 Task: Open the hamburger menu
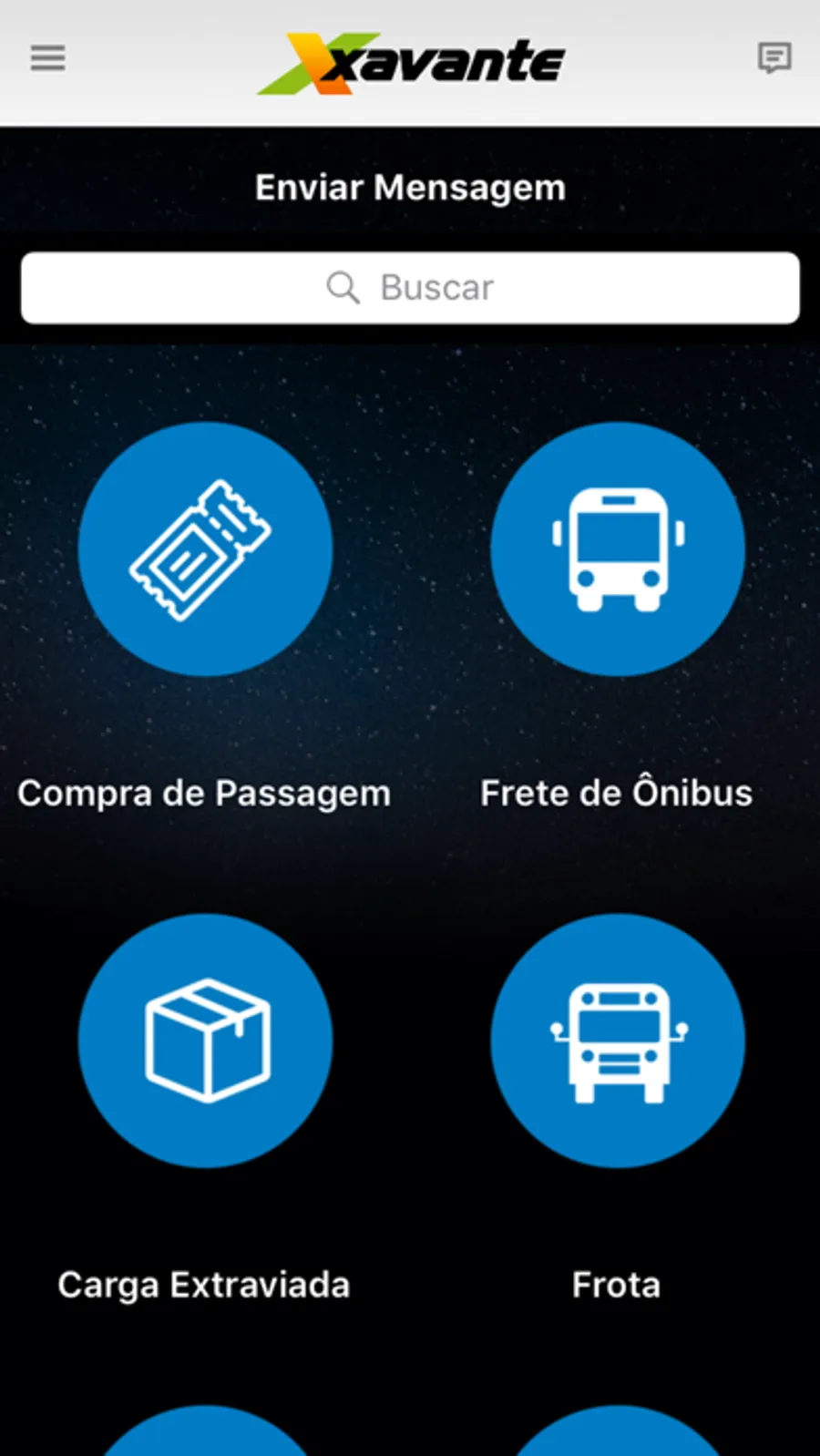[47, 58]
